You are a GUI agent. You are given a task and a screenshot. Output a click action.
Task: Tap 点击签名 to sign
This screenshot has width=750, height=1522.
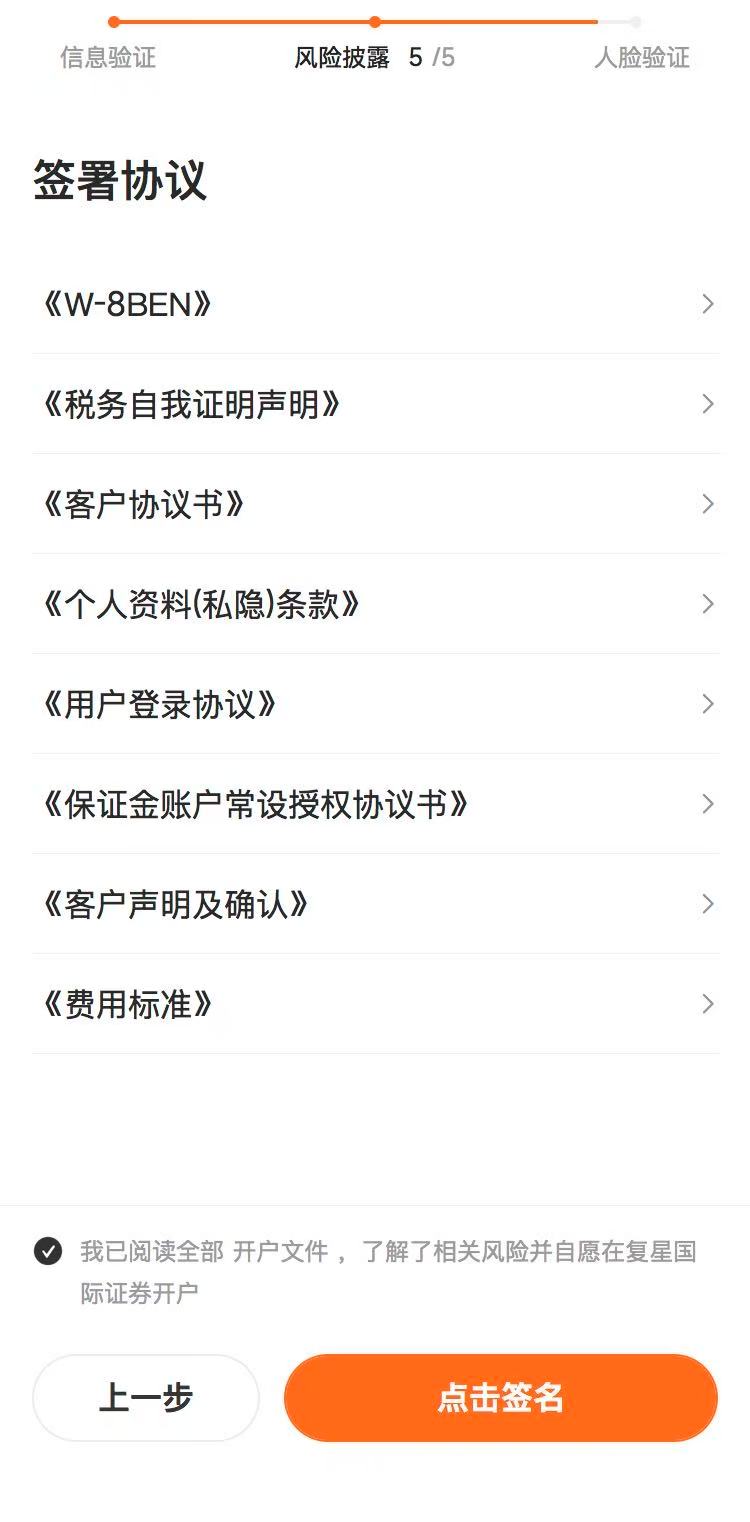pyautogui.click(x=501, y=1398)
